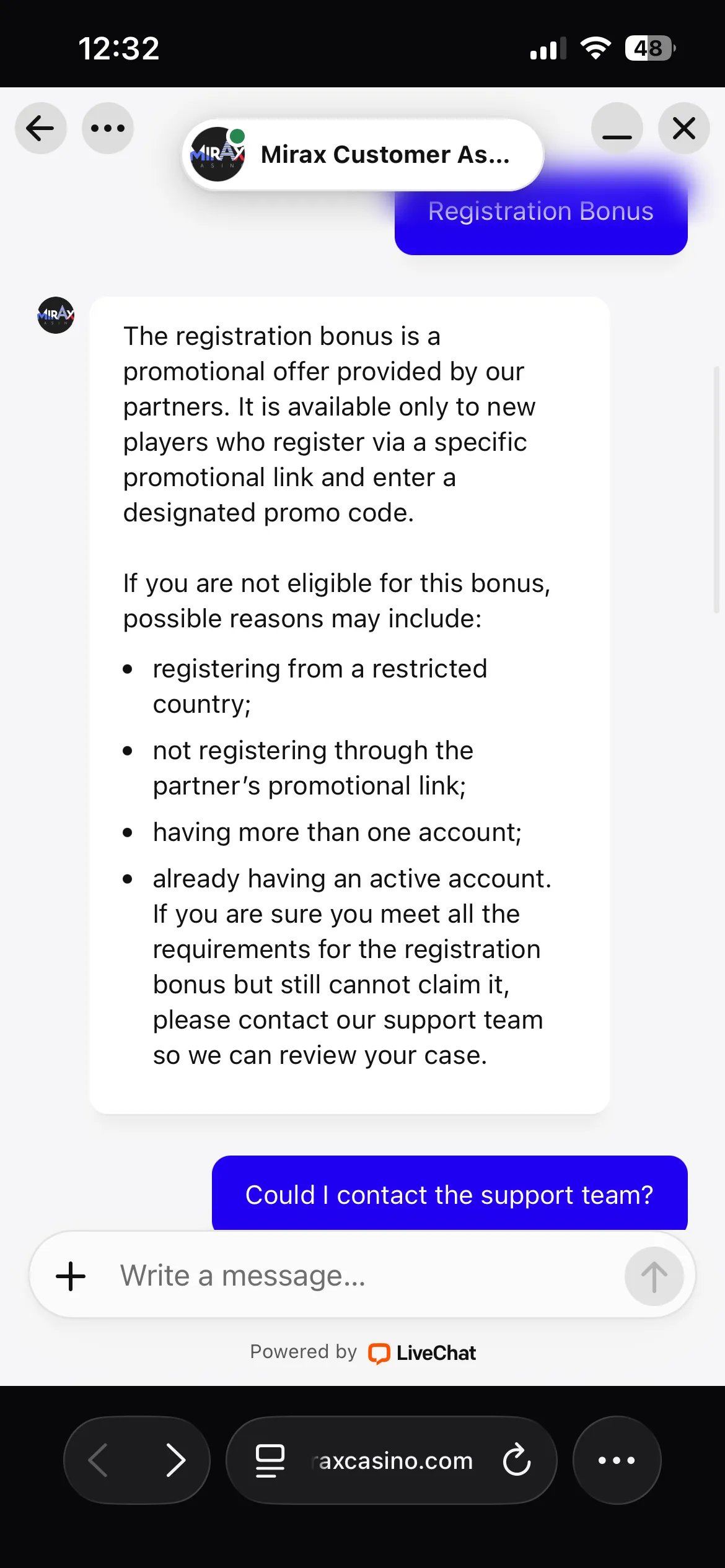Viewport: 725px width, 1568px height.
Task: Open the browser address bar
Action: pos(392,1460)
